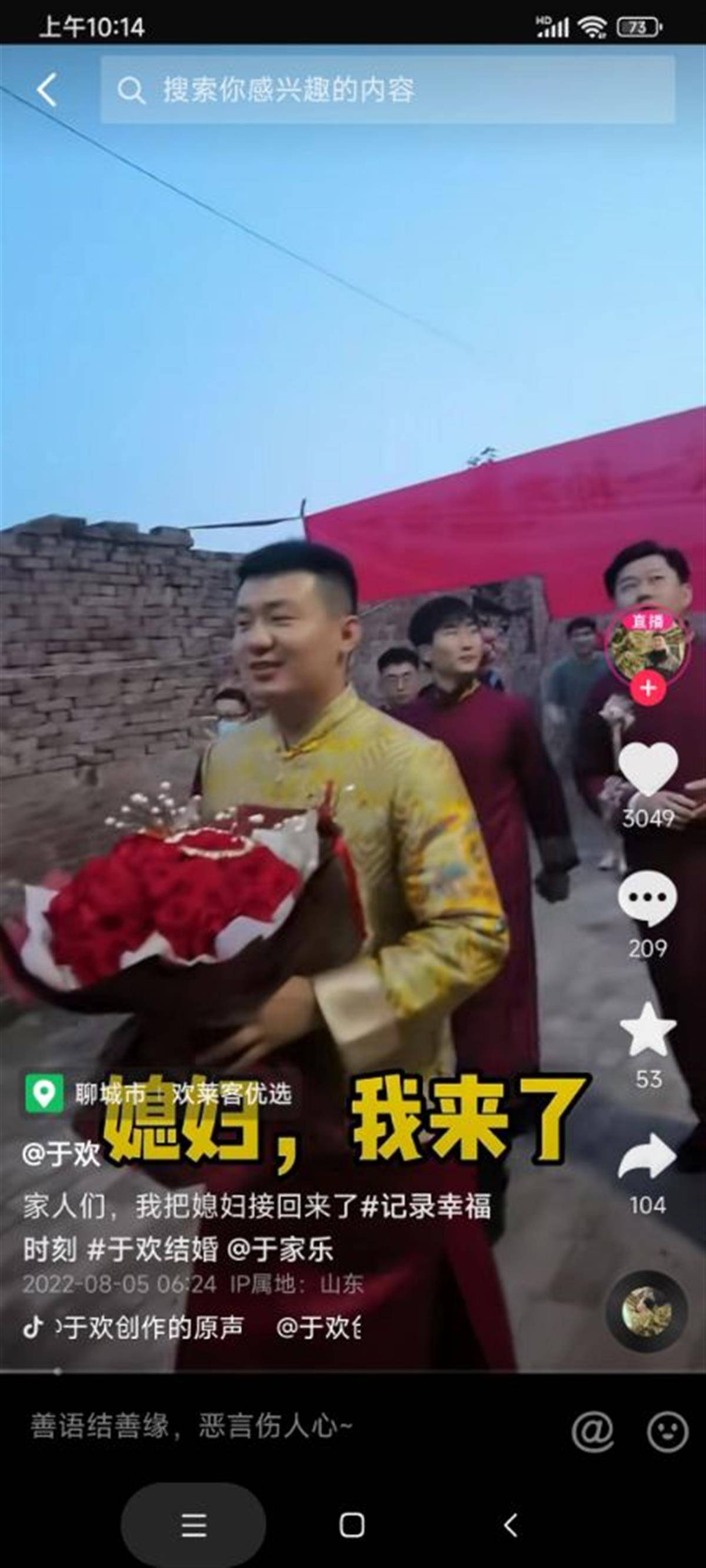Viewport: 706px width, 1568px height.
Task: Add this video to favorites with the star
Action: coord(648,1031)
